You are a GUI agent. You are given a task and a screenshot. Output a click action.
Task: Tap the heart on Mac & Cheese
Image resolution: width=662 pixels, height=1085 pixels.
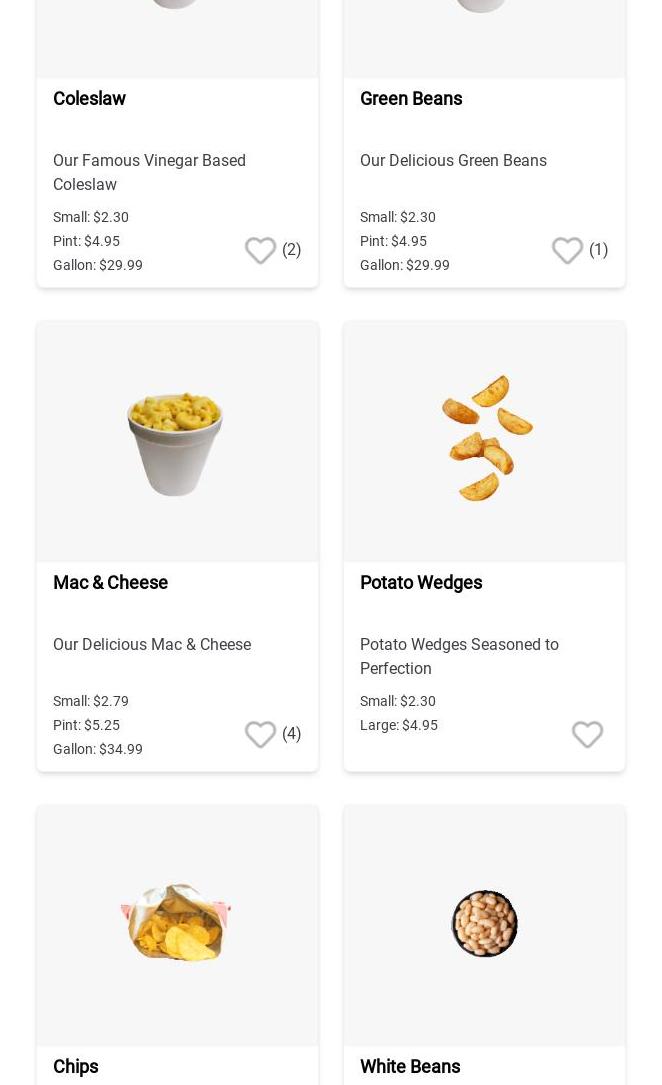point(260,734)
